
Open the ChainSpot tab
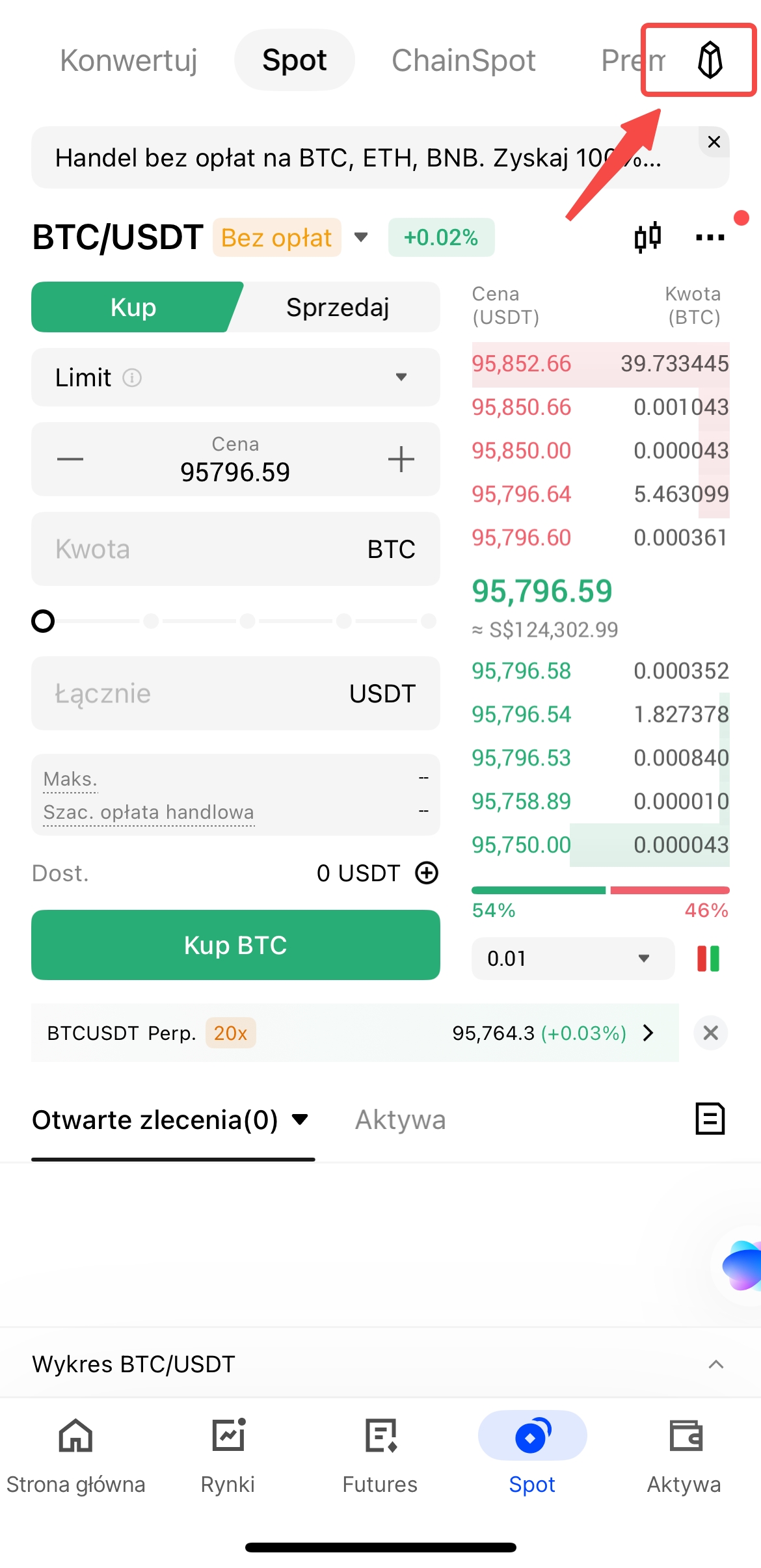click(463, 60)
